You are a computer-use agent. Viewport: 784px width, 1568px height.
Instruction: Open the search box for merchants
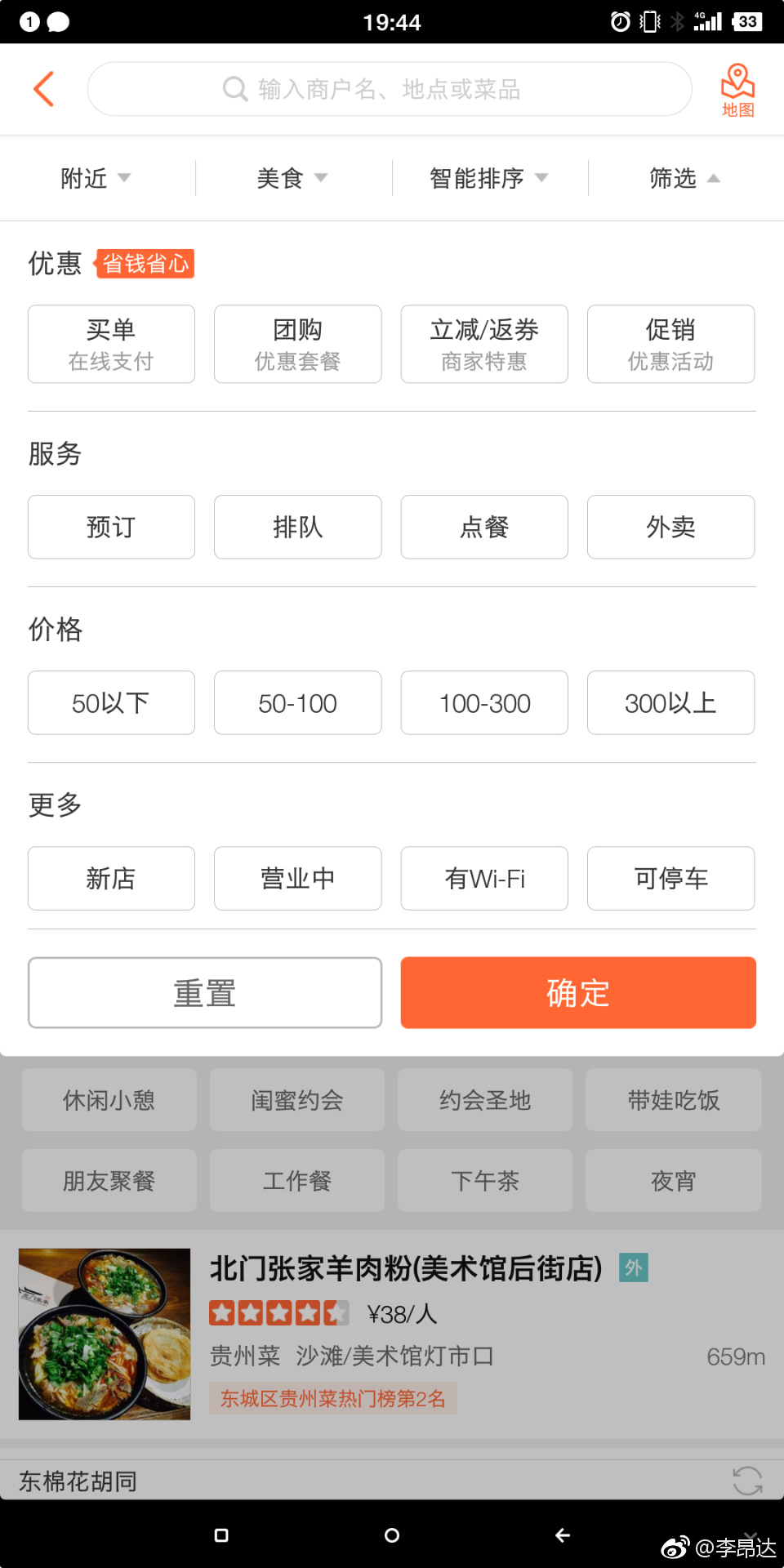tap(389, 89)
